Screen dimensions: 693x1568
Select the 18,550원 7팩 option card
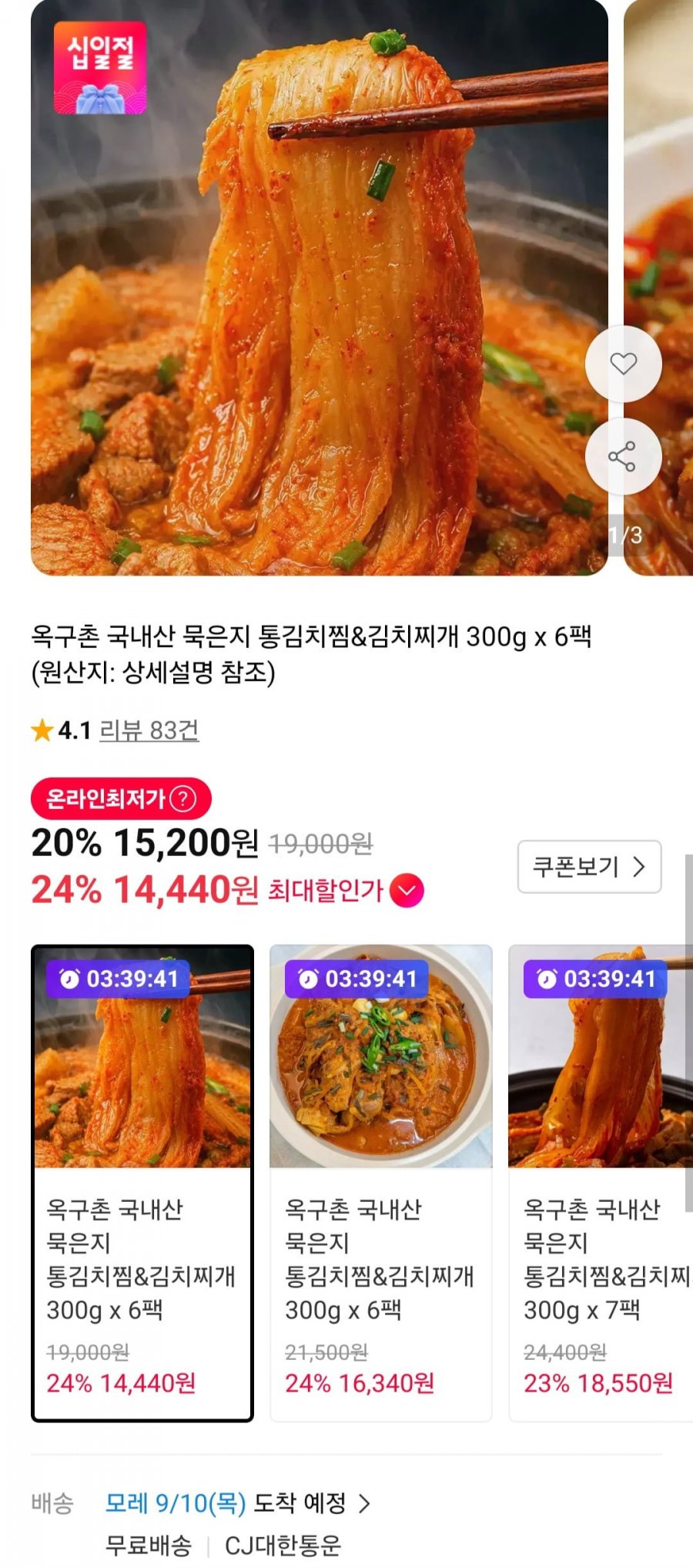pyautogui.click(x=601, y=1183)
